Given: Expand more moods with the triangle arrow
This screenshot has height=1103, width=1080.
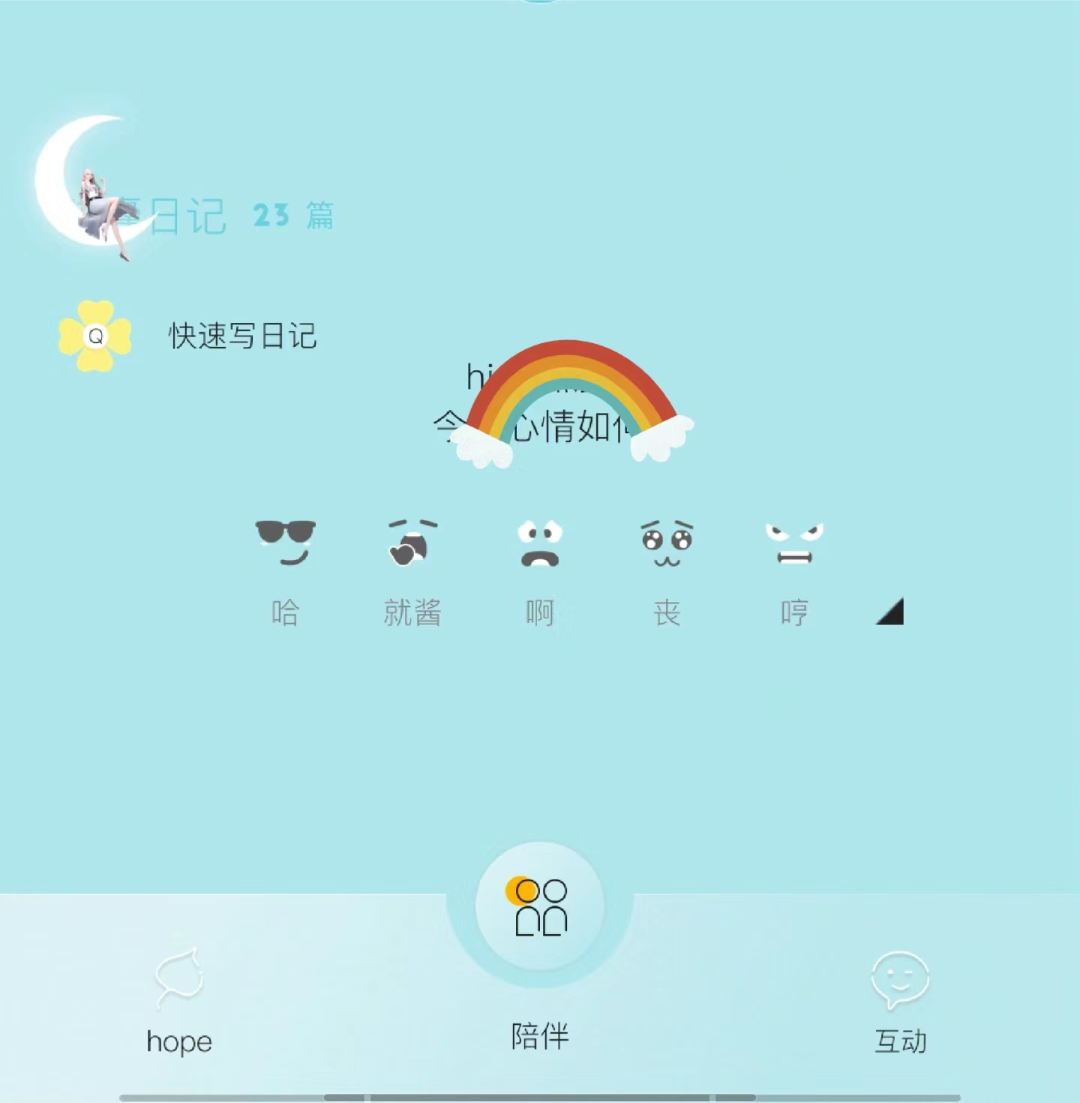Looking at the screenshot, I should tap(891, 612).
